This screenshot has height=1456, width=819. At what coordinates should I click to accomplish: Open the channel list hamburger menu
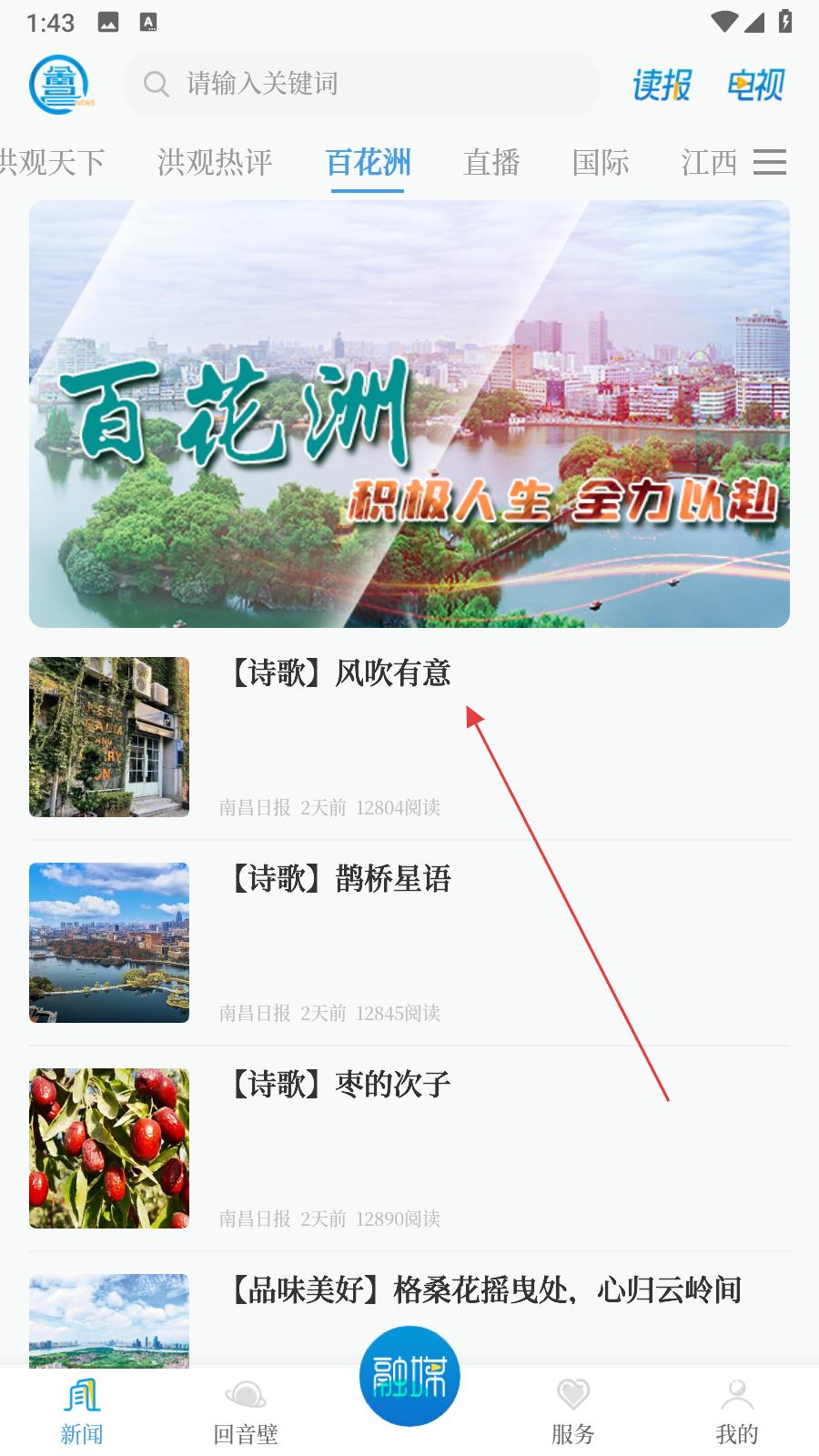[x=770, y=163]
